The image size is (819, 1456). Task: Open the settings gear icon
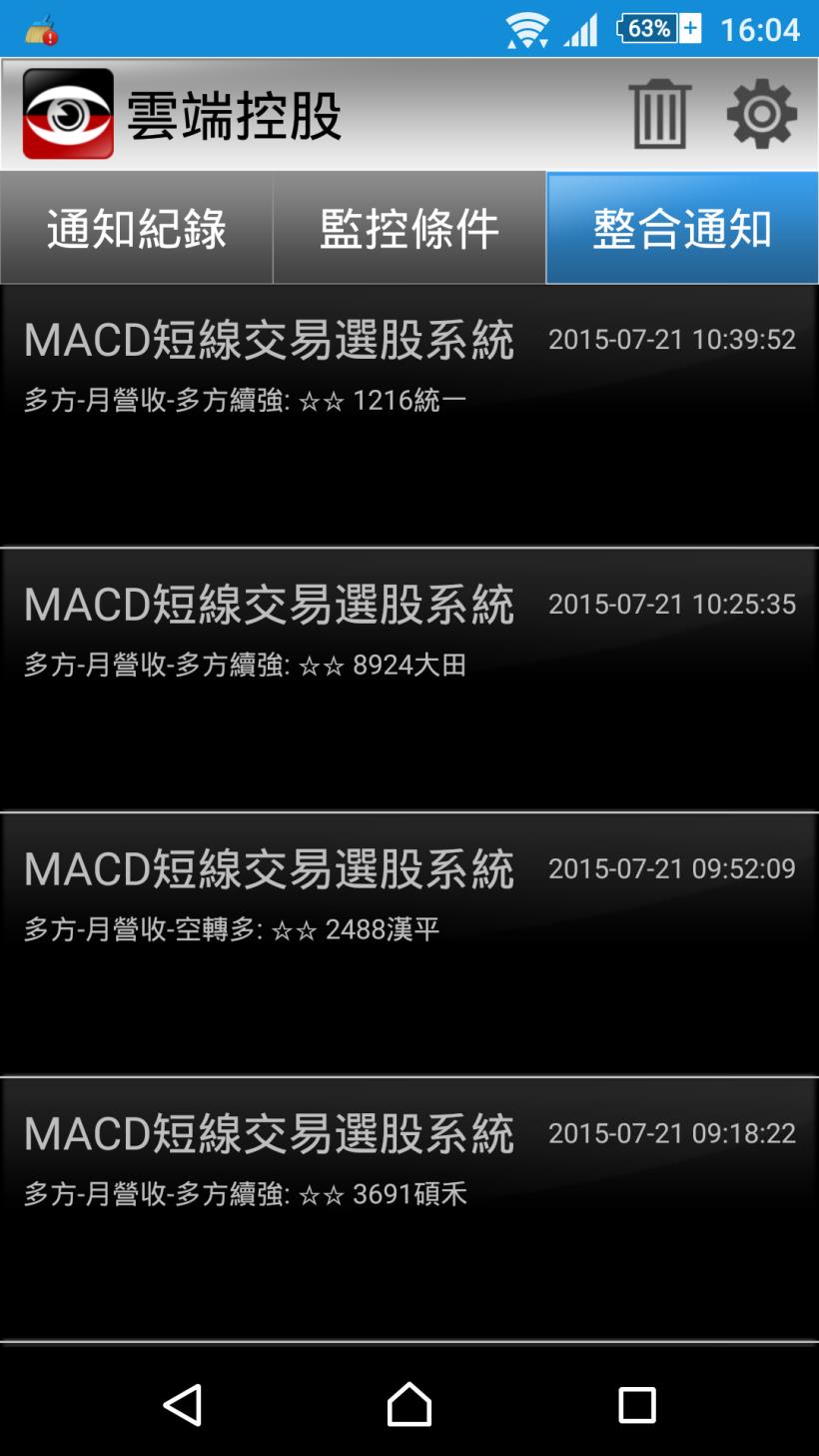tap(764, 112)
